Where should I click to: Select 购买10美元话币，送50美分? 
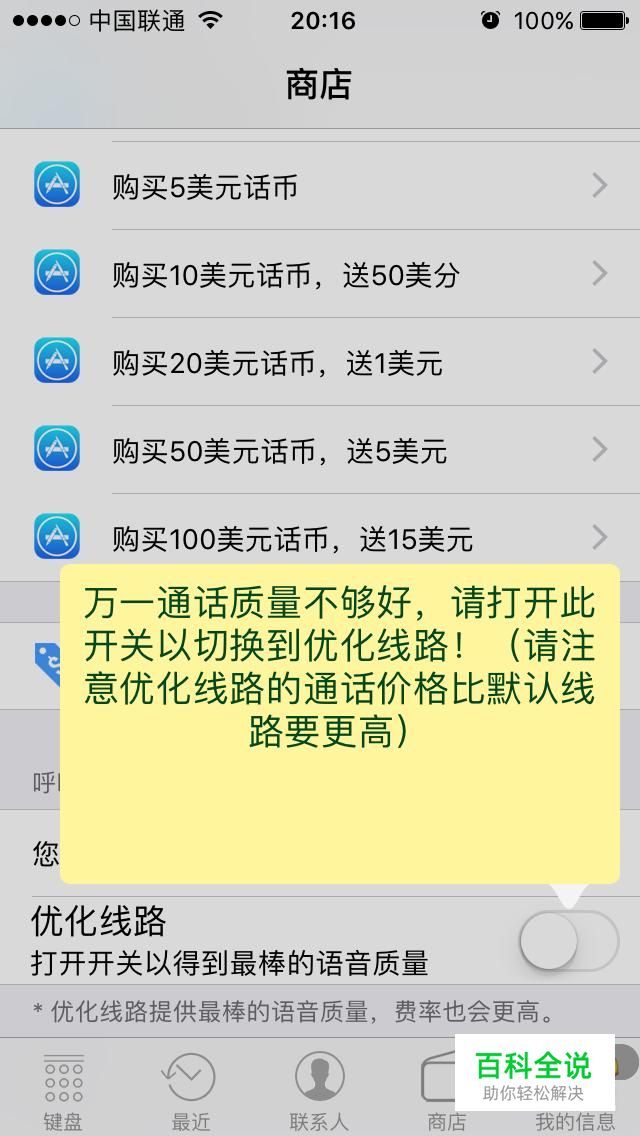coord(320,274)
